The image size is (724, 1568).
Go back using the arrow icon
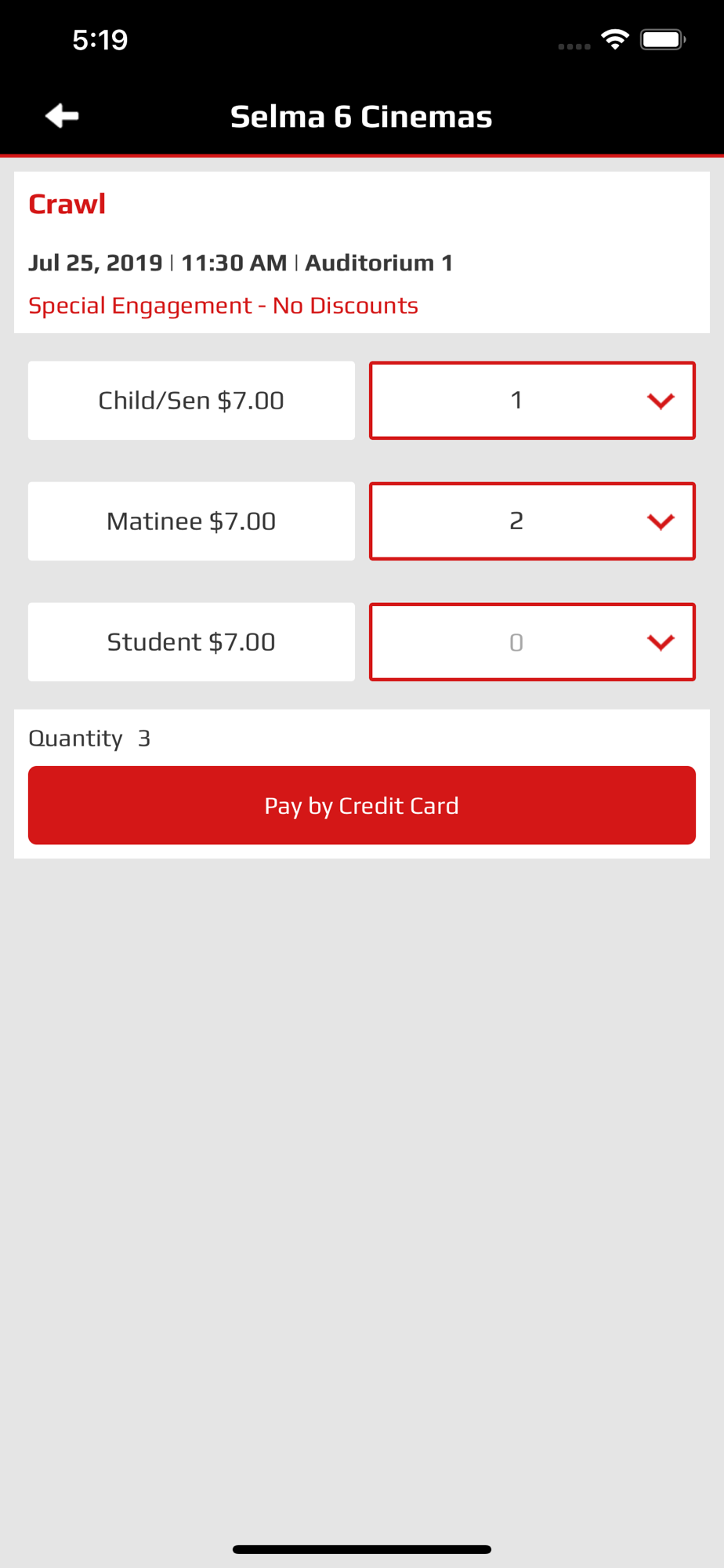[62, 116]
